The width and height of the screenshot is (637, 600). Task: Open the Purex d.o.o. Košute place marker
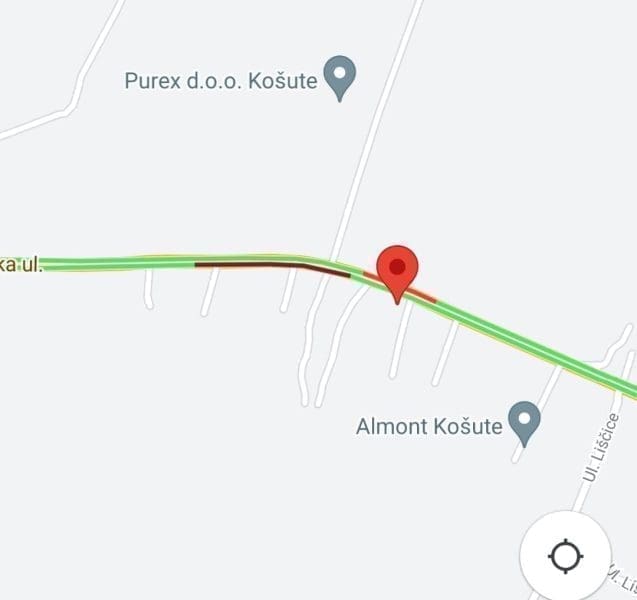[341, 77]
